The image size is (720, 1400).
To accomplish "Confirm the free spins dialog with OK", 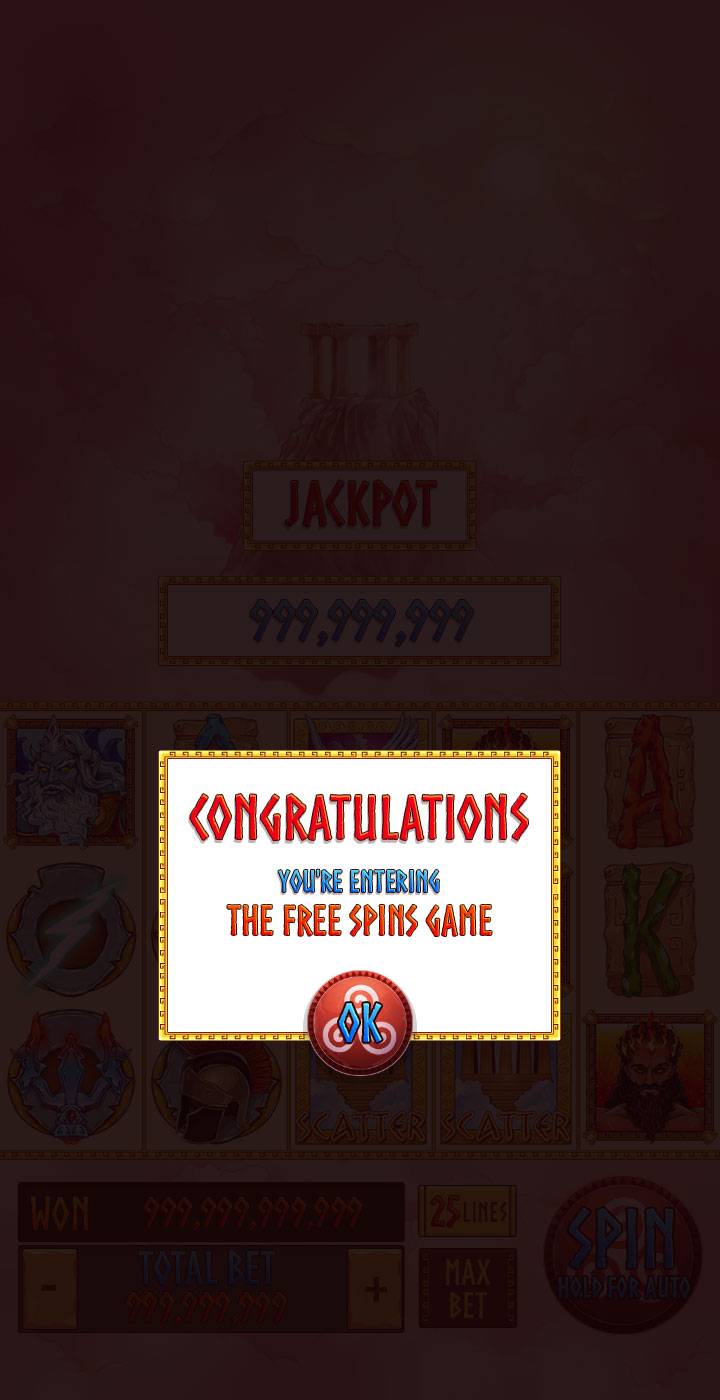I will pyautogui.click(x=359, y=1022).
